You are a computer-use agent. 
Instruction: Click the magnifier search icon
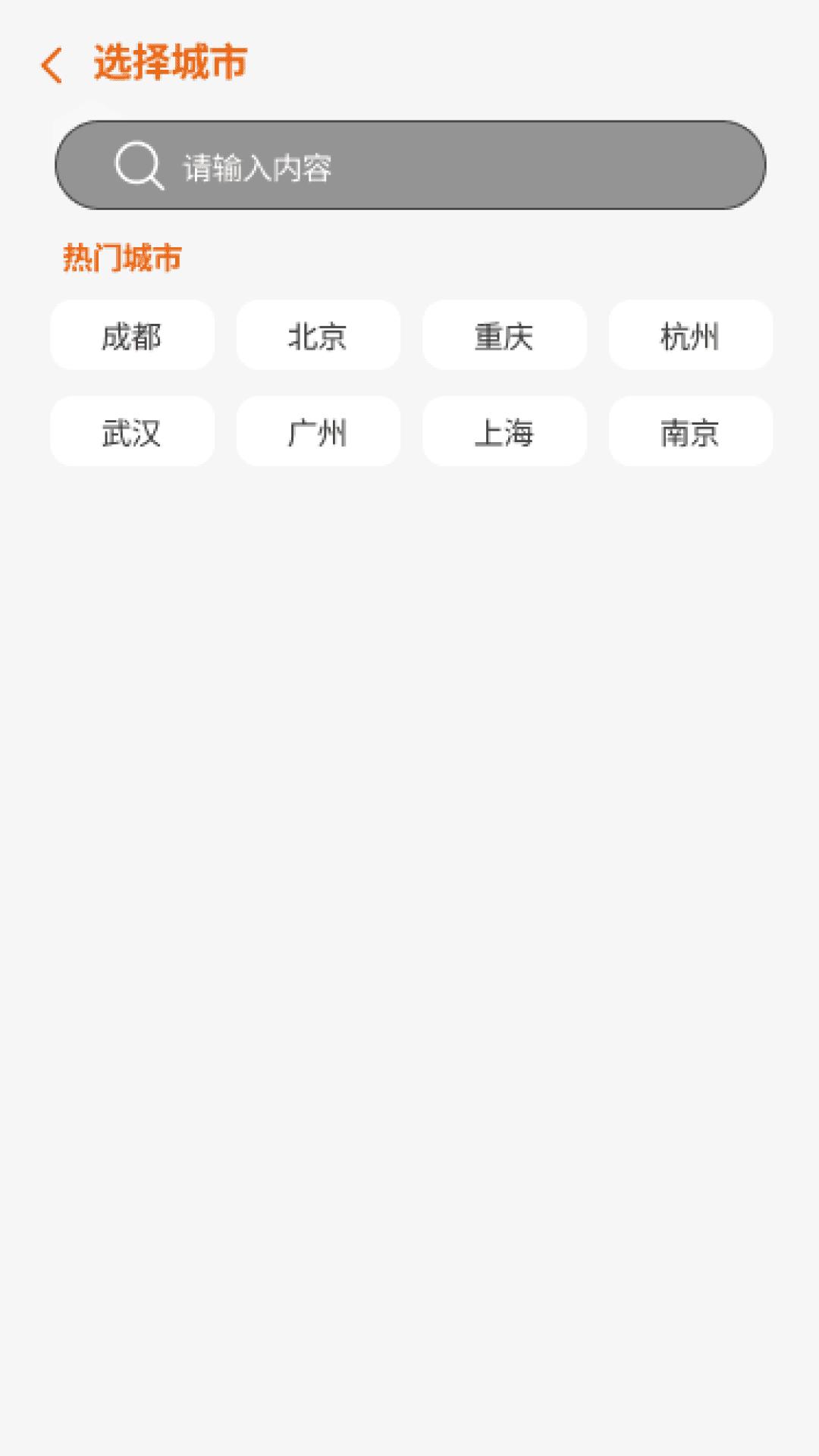click(137, 167)
